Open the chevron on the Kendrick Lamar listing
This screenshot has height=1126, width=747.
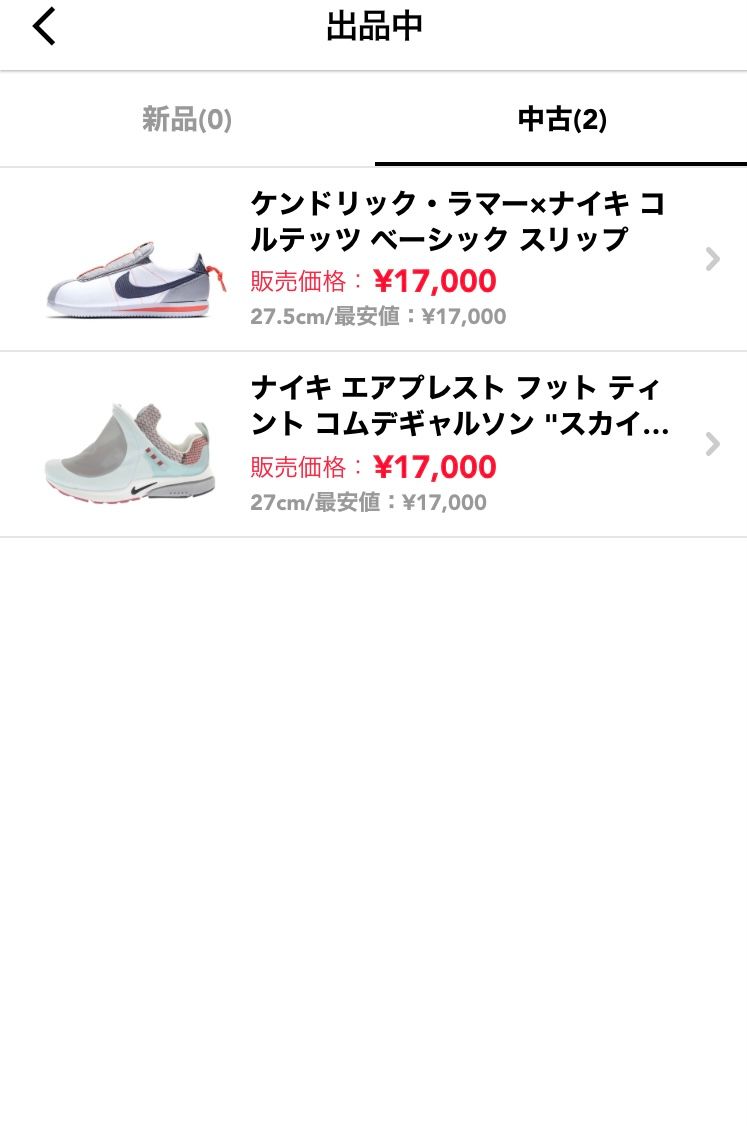tap(712, 259)
